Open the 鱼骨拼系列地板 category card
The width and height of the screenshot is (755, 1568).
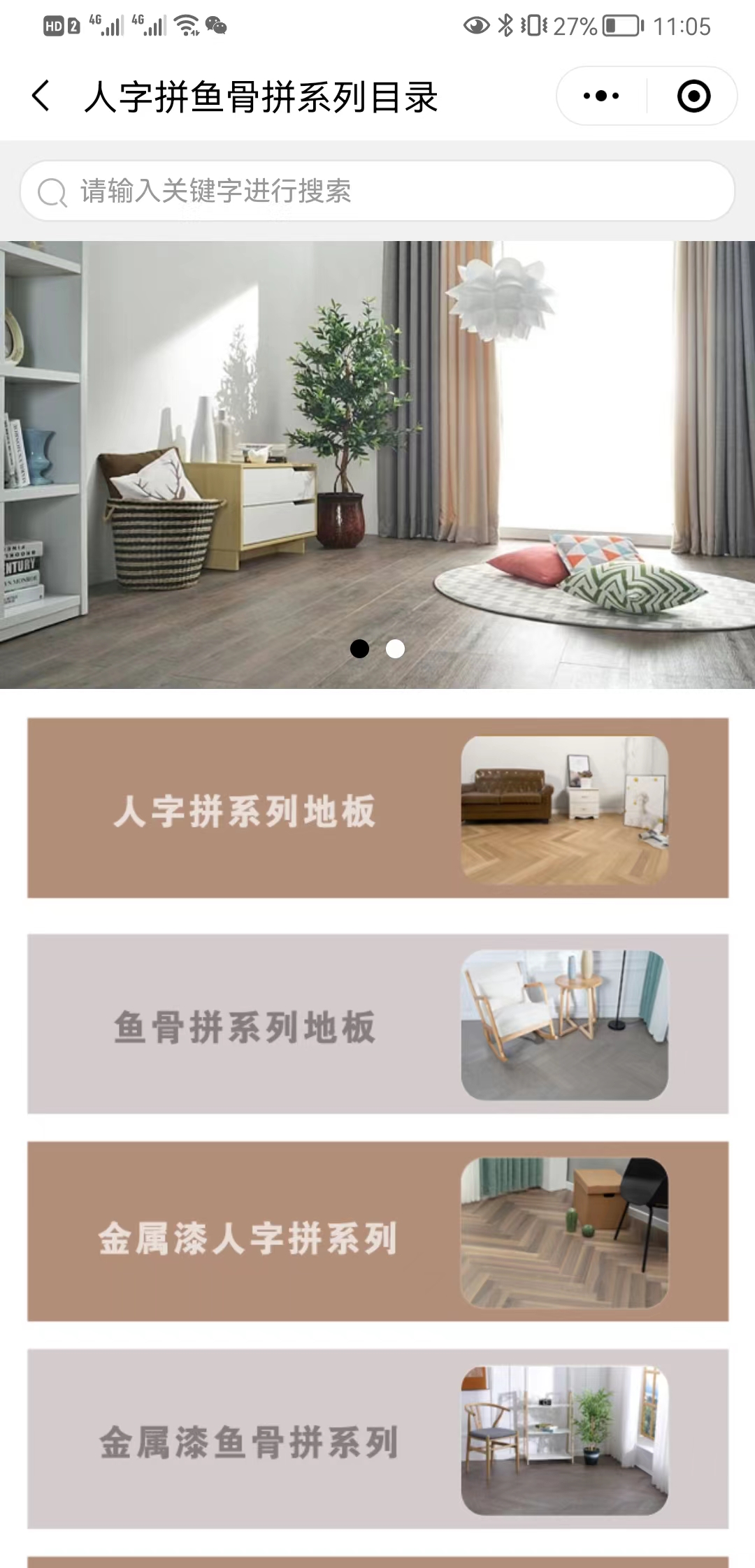[377, 1024]
